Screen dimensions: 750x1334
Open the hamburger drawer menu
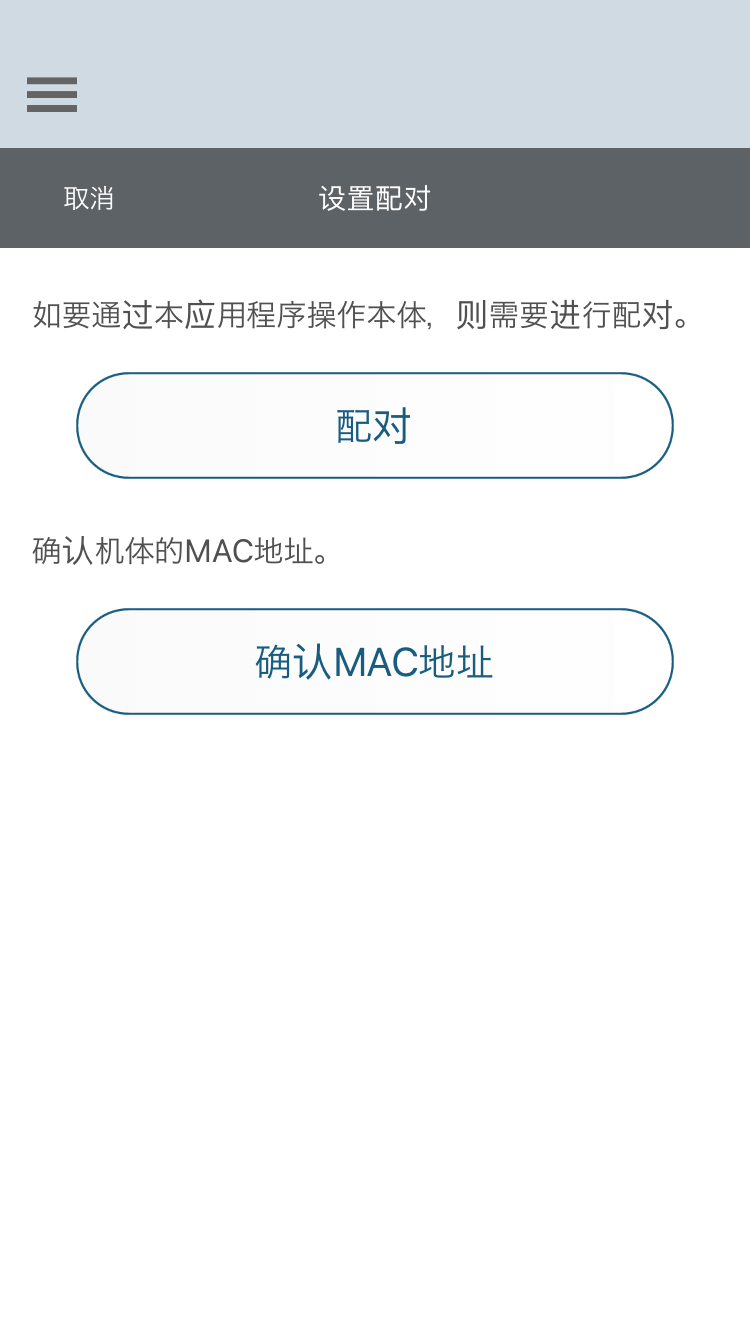pyautogui.click(x=52, y=94)
